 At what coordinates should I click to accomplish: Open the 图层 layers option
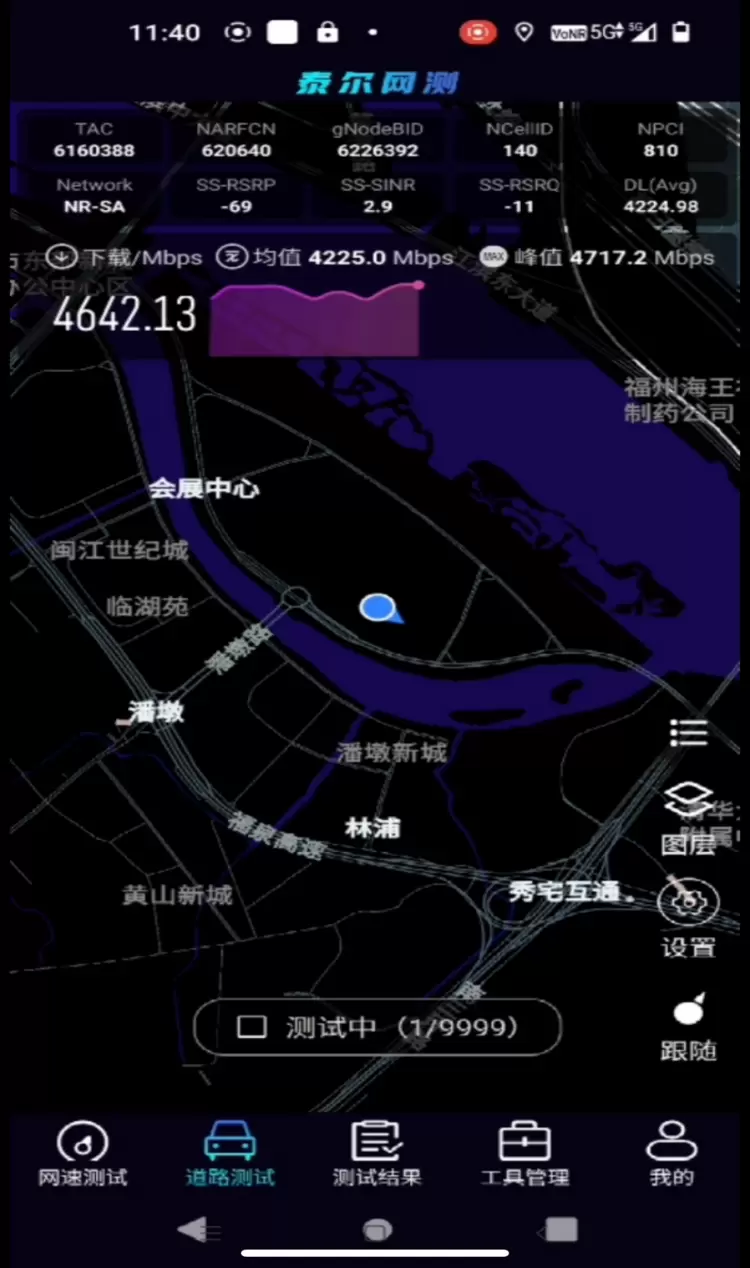[x=688, y=817]
